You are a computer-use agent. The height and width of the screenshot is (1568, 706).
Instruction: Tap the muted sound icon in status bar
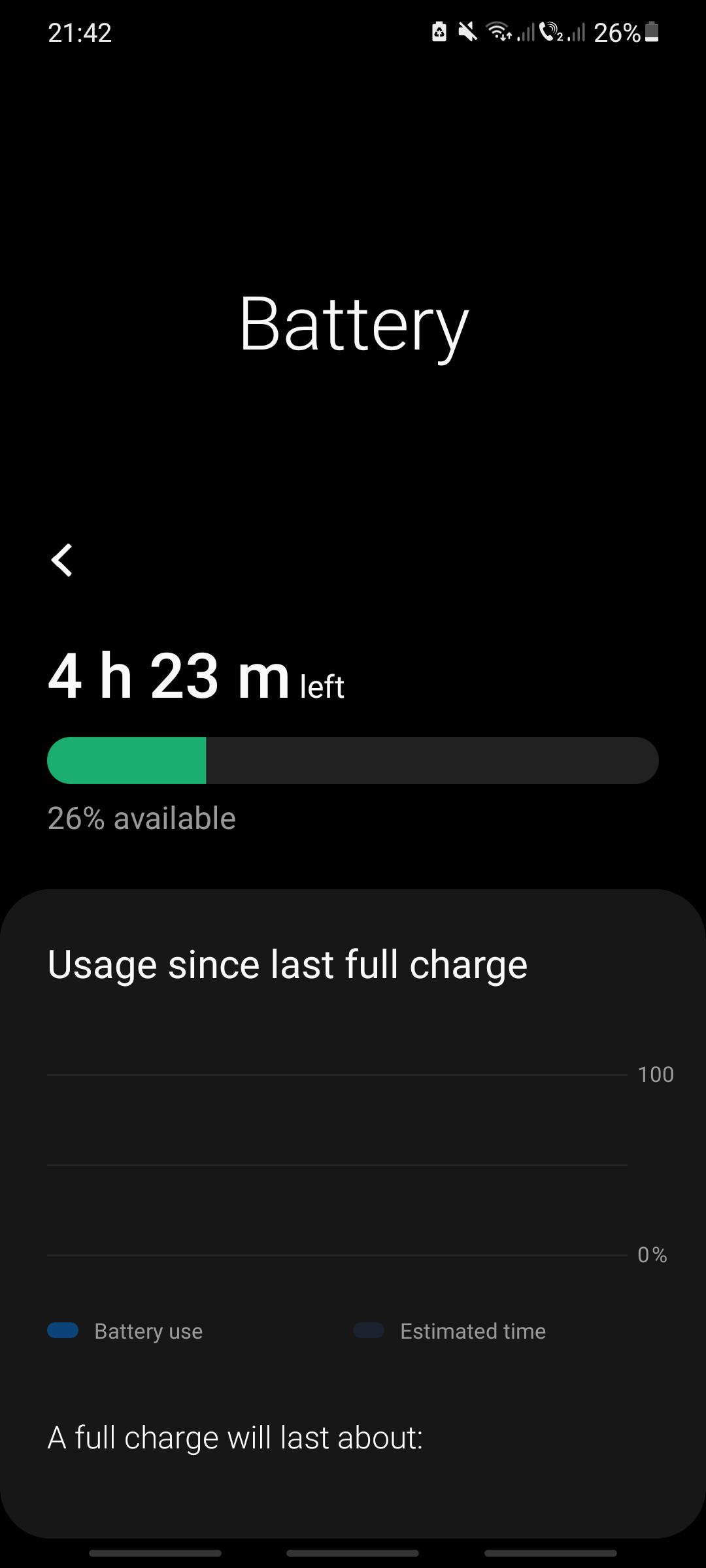467,33
